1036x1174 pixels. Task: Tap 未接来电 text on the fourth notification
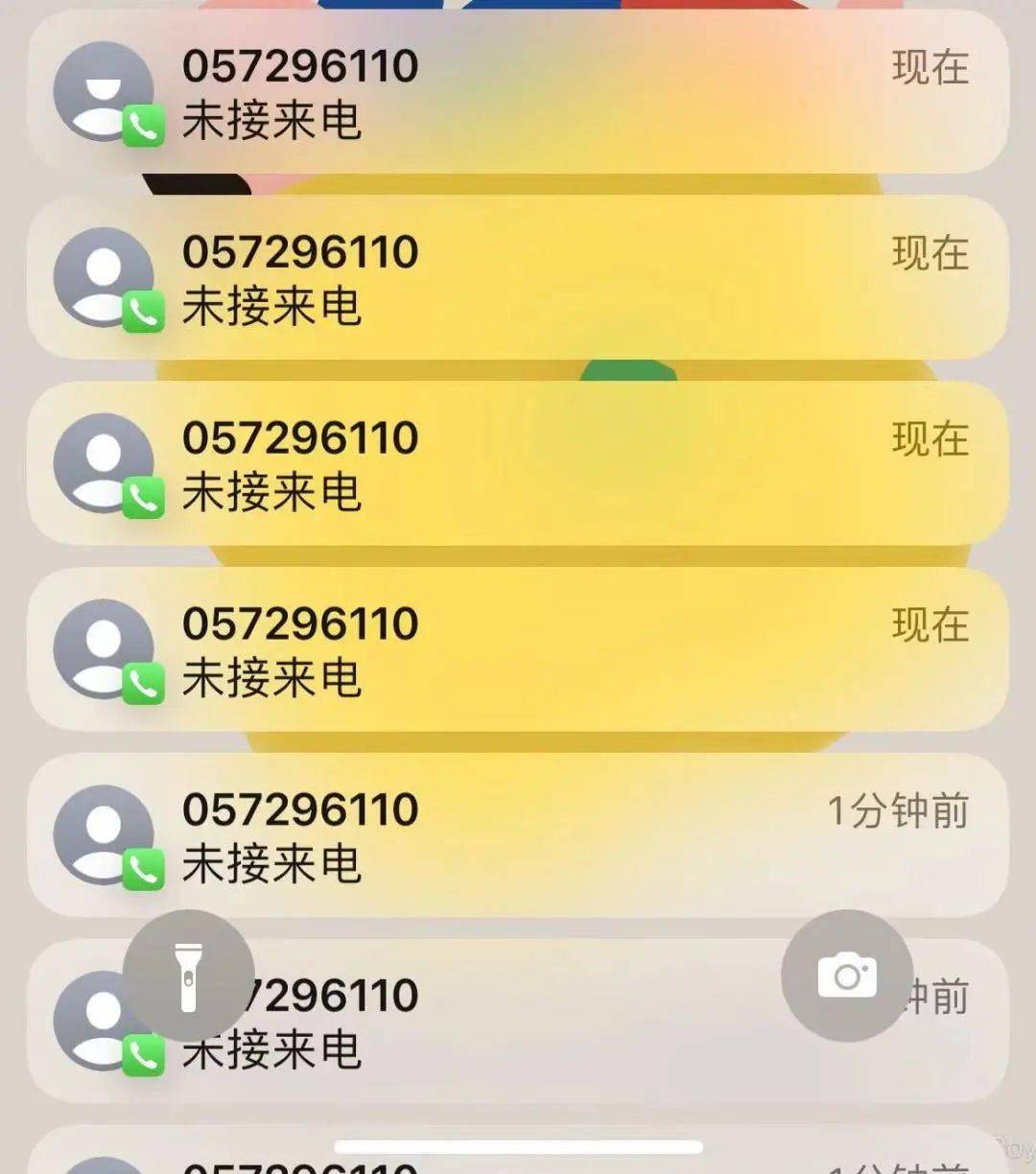tap(271, 681)
